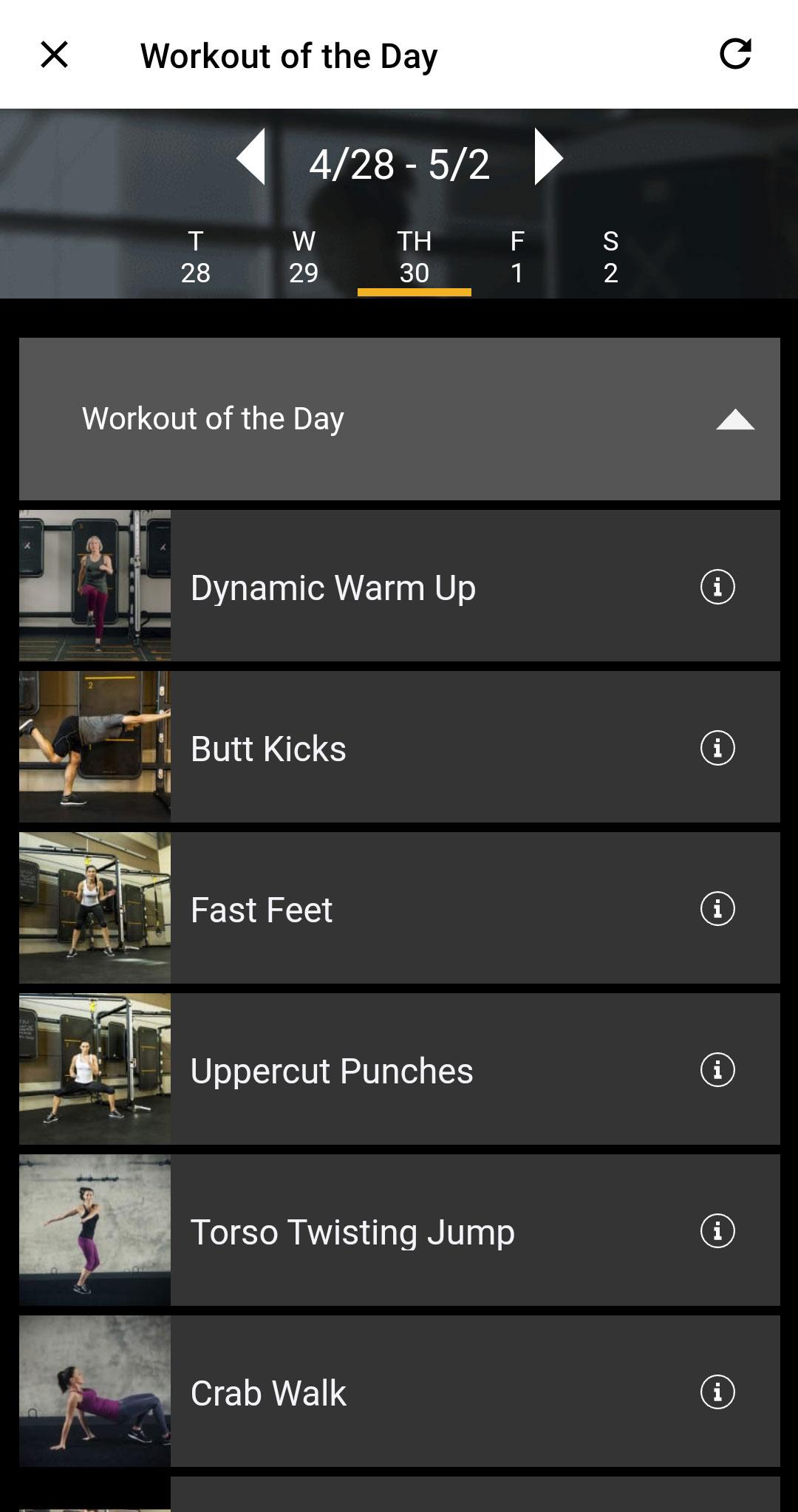Select Tuesday 28
The image size is (798, 1512).
point(196,257)
